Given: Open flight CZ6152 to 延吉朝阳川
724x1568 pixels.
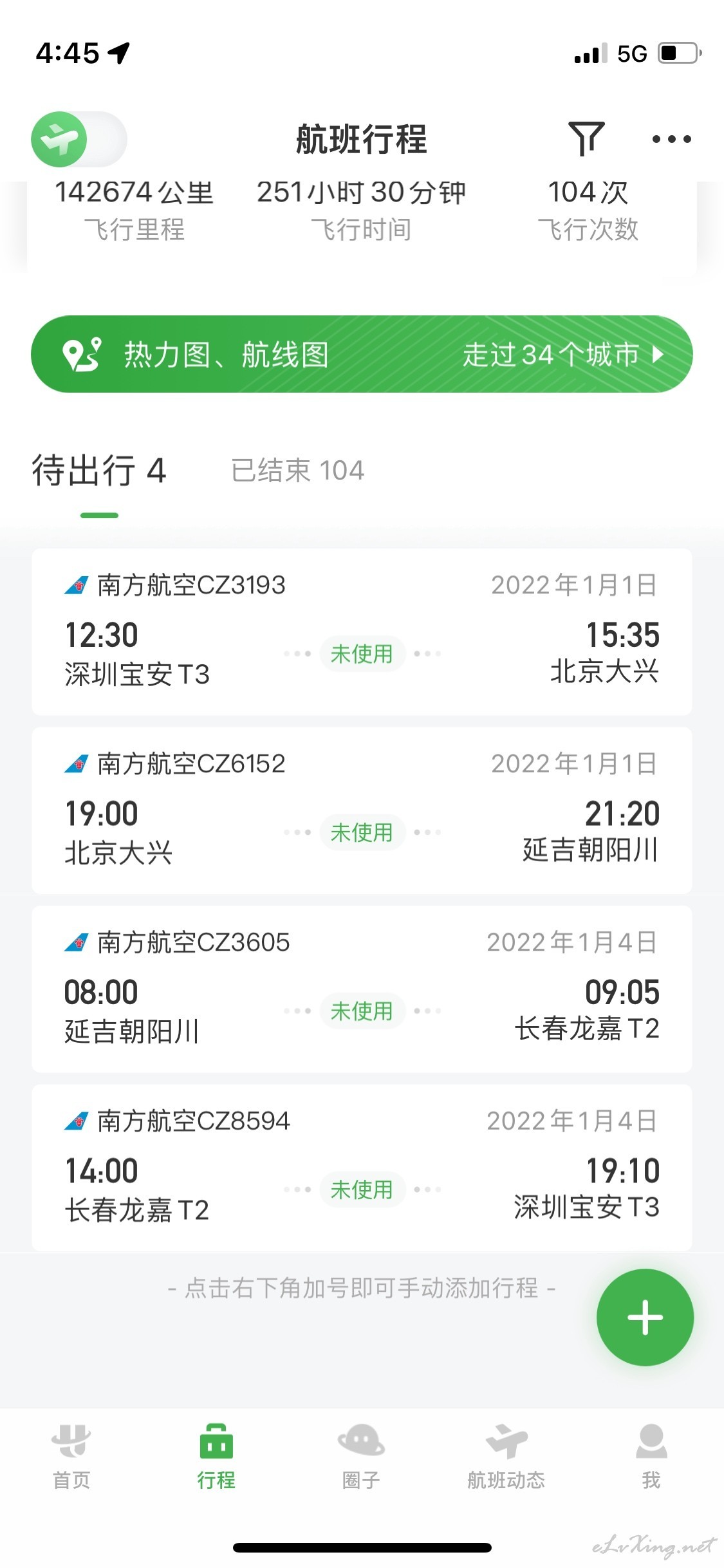Looking at the screenshot, I should [x=362, y=810].
